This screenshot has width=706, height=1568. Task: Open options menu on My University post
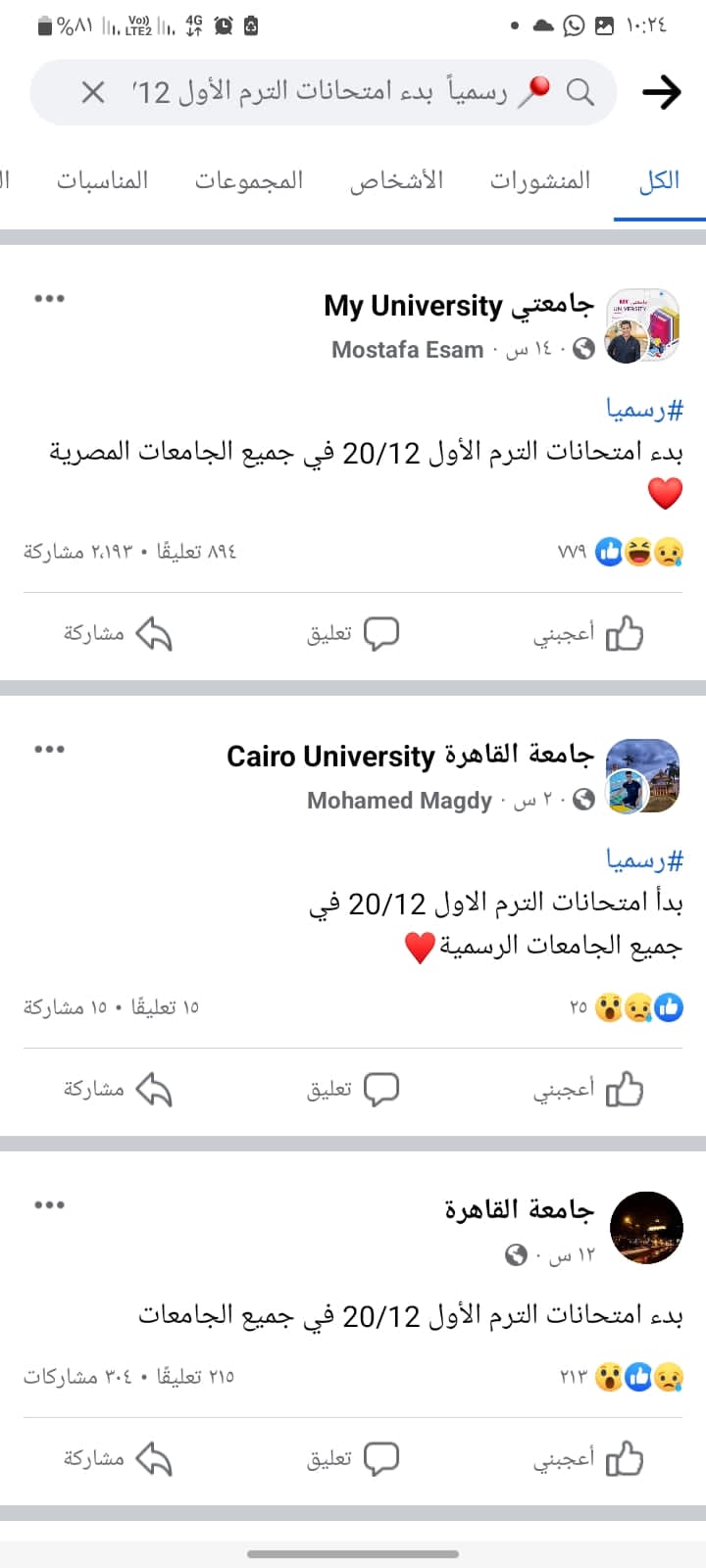click(x=49, y=299)
